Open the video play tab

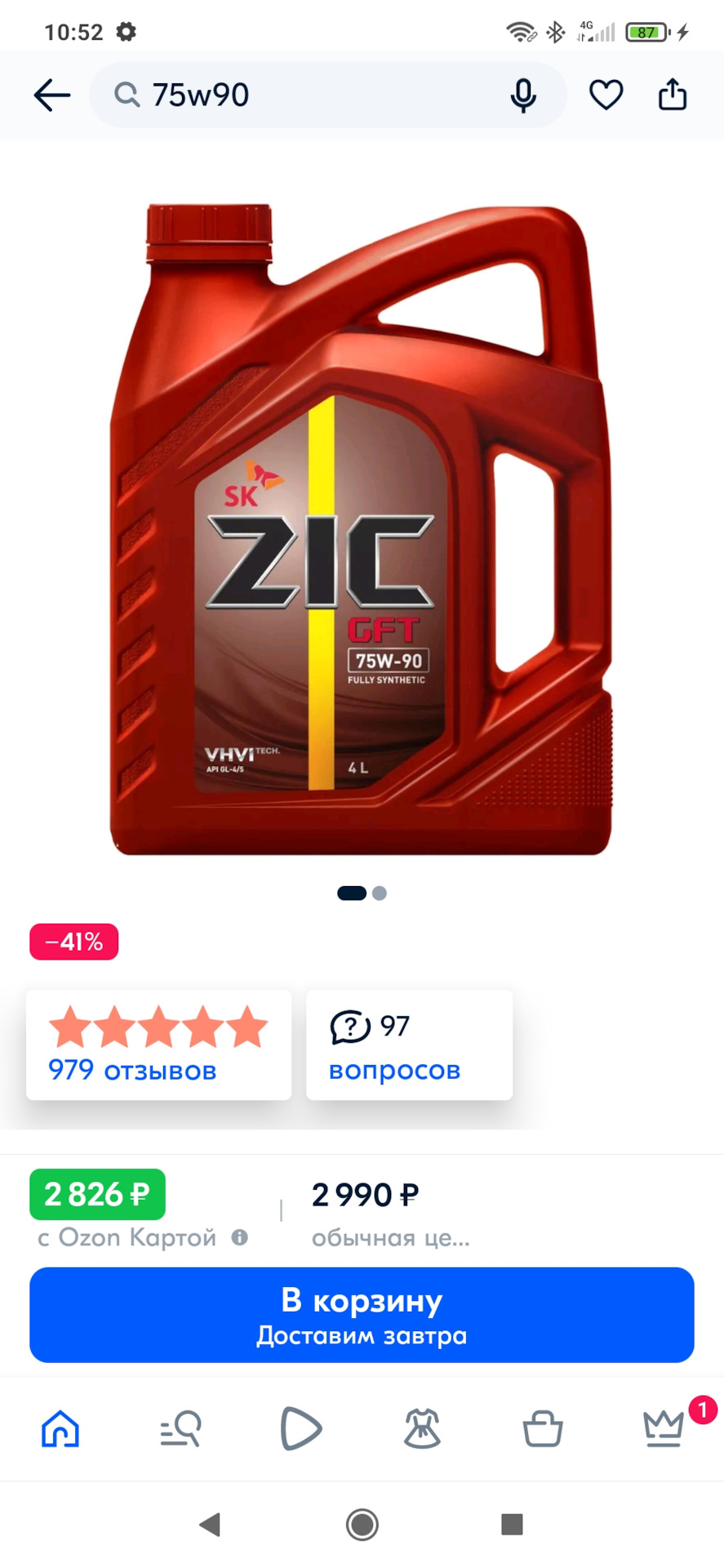tap(301, 1428)
